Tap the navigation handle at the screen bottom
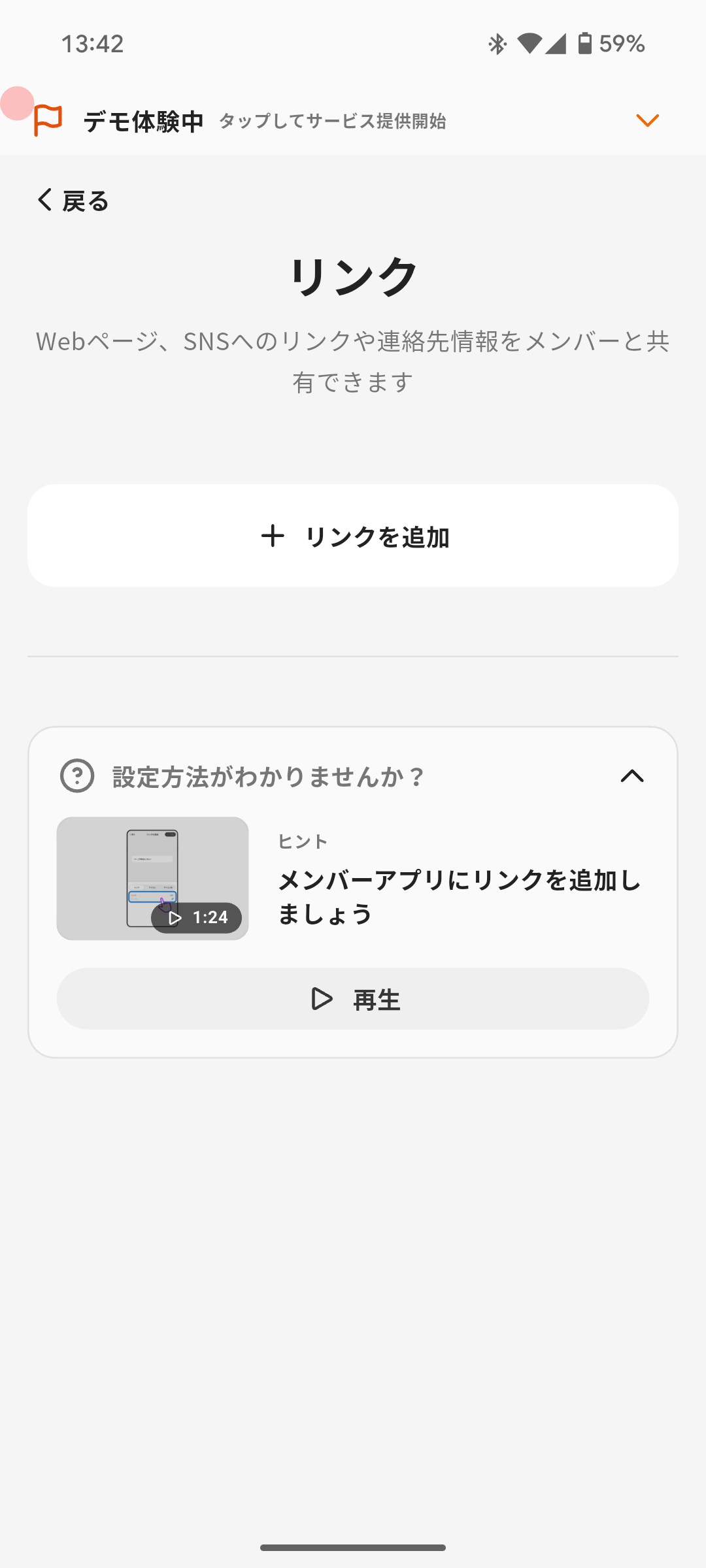 (353, 1547)
